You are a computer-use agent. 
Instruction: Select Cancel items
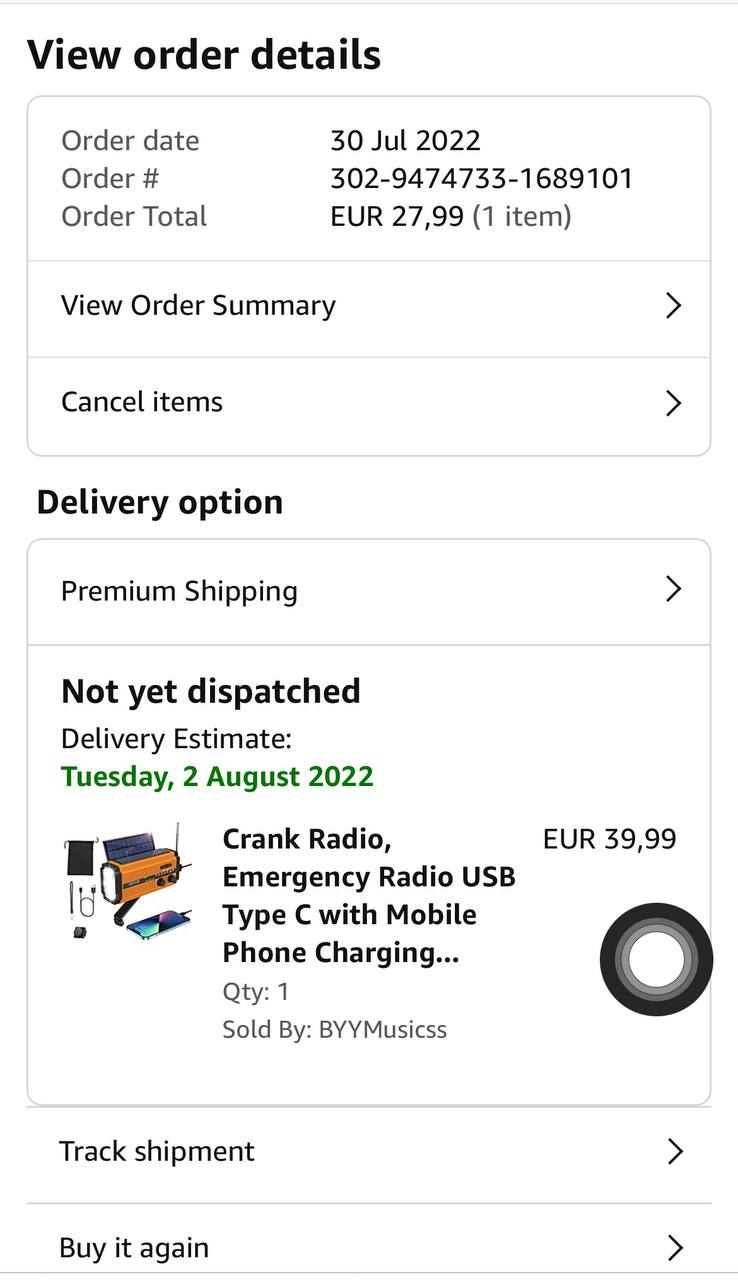click(369, 403)
